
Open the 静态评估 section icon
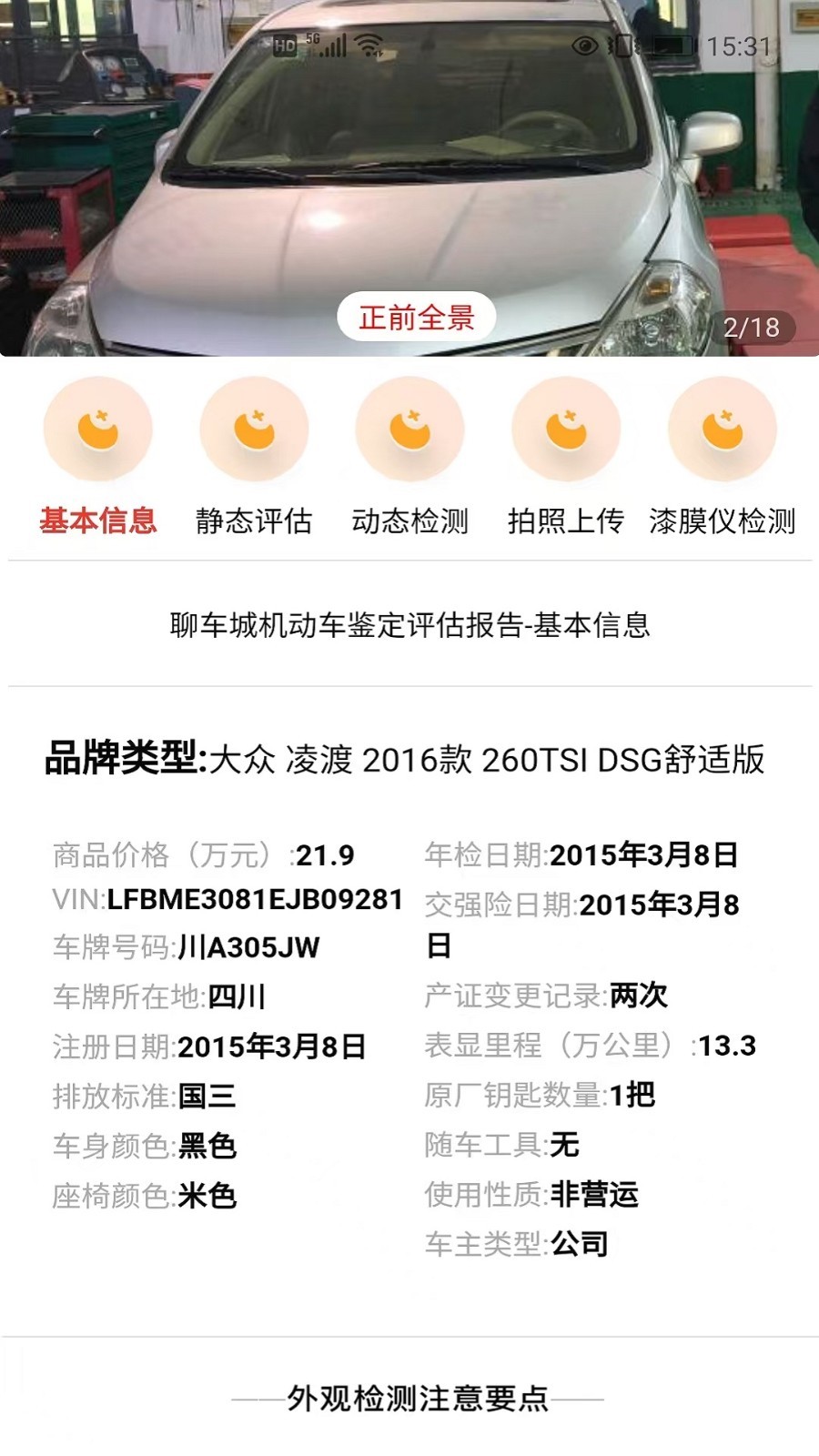(253, 428)
